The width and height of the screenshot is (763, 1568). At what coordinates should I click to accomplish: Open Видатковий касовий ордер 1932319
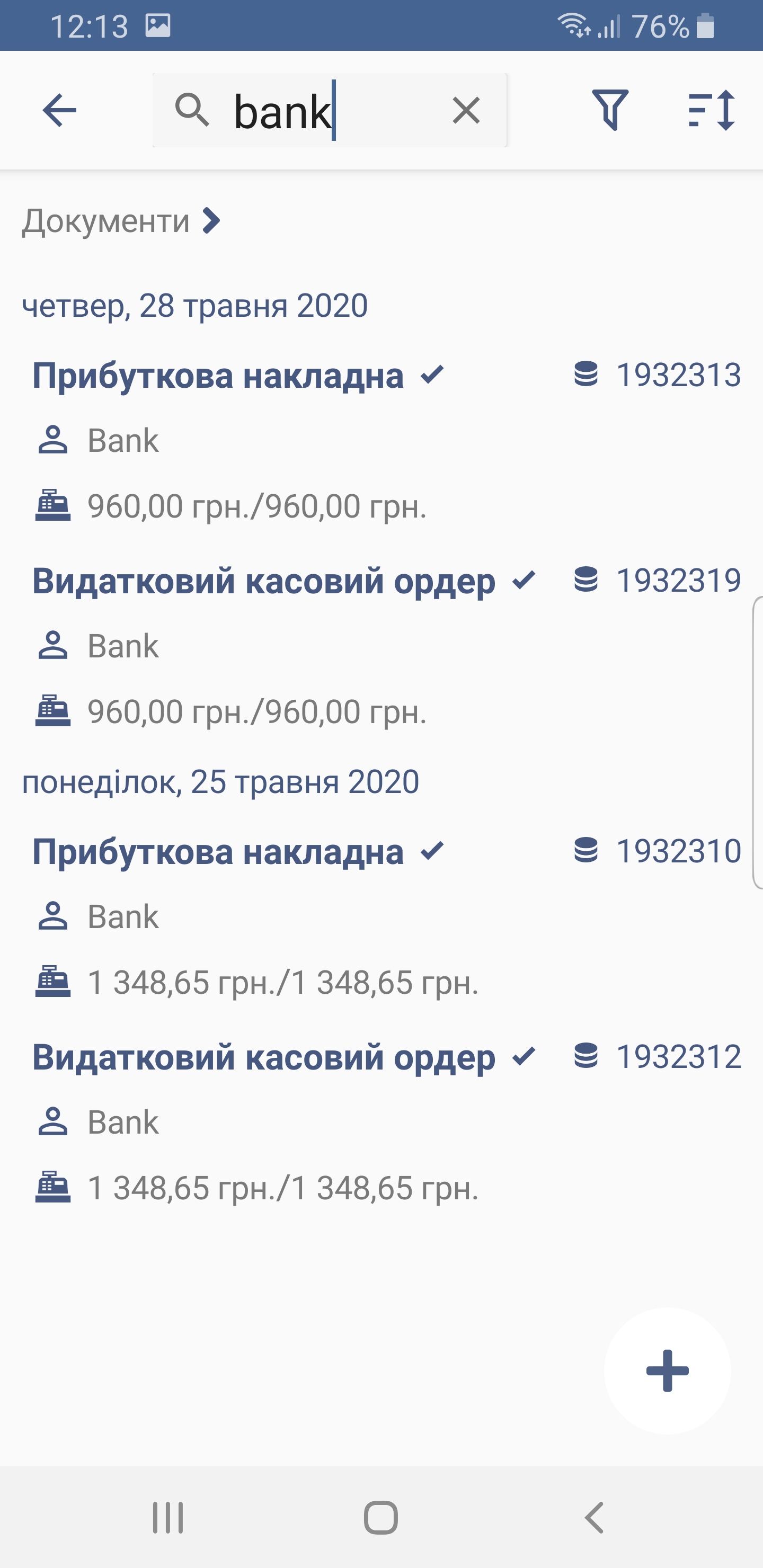click(381, 645)
